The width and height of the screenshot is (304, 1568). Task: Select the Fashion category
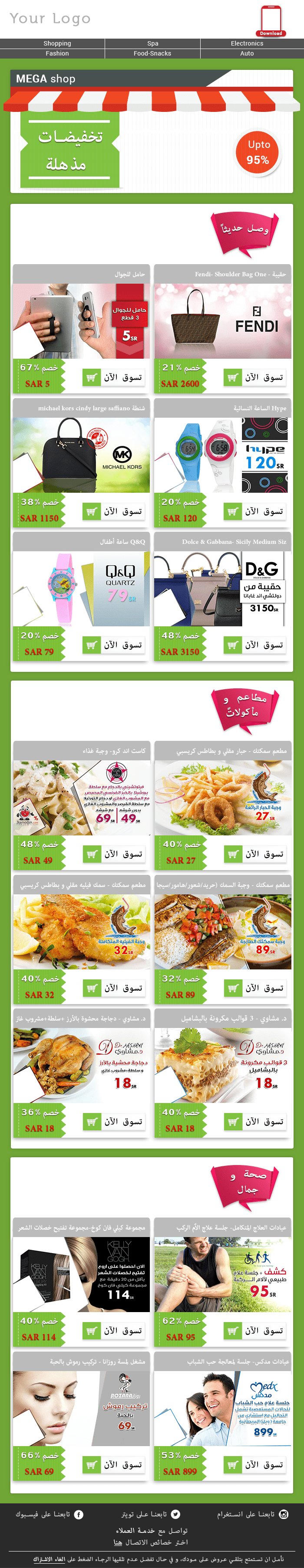57,53
